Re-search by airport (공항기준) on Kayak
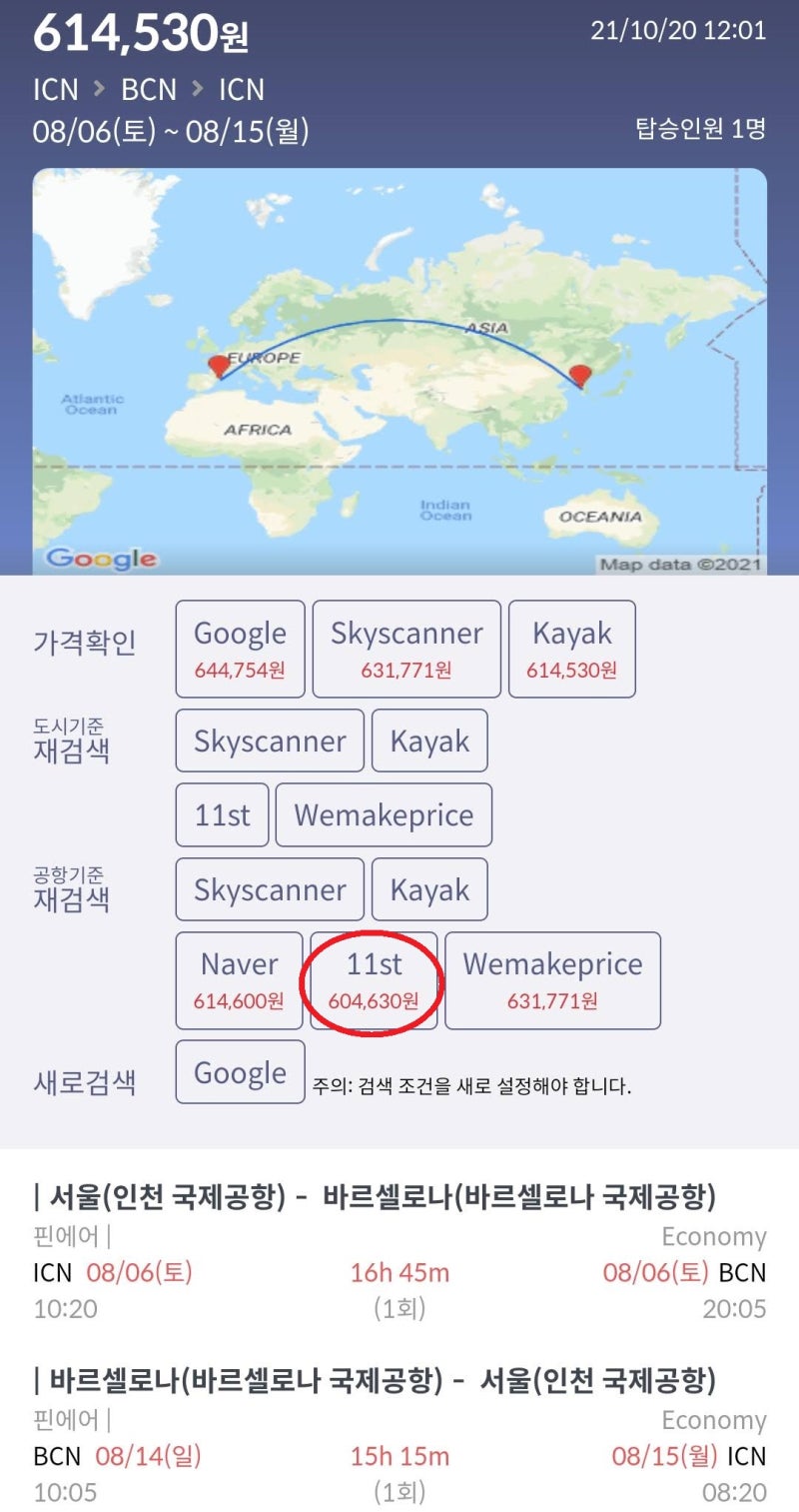 tap(429, 889)
